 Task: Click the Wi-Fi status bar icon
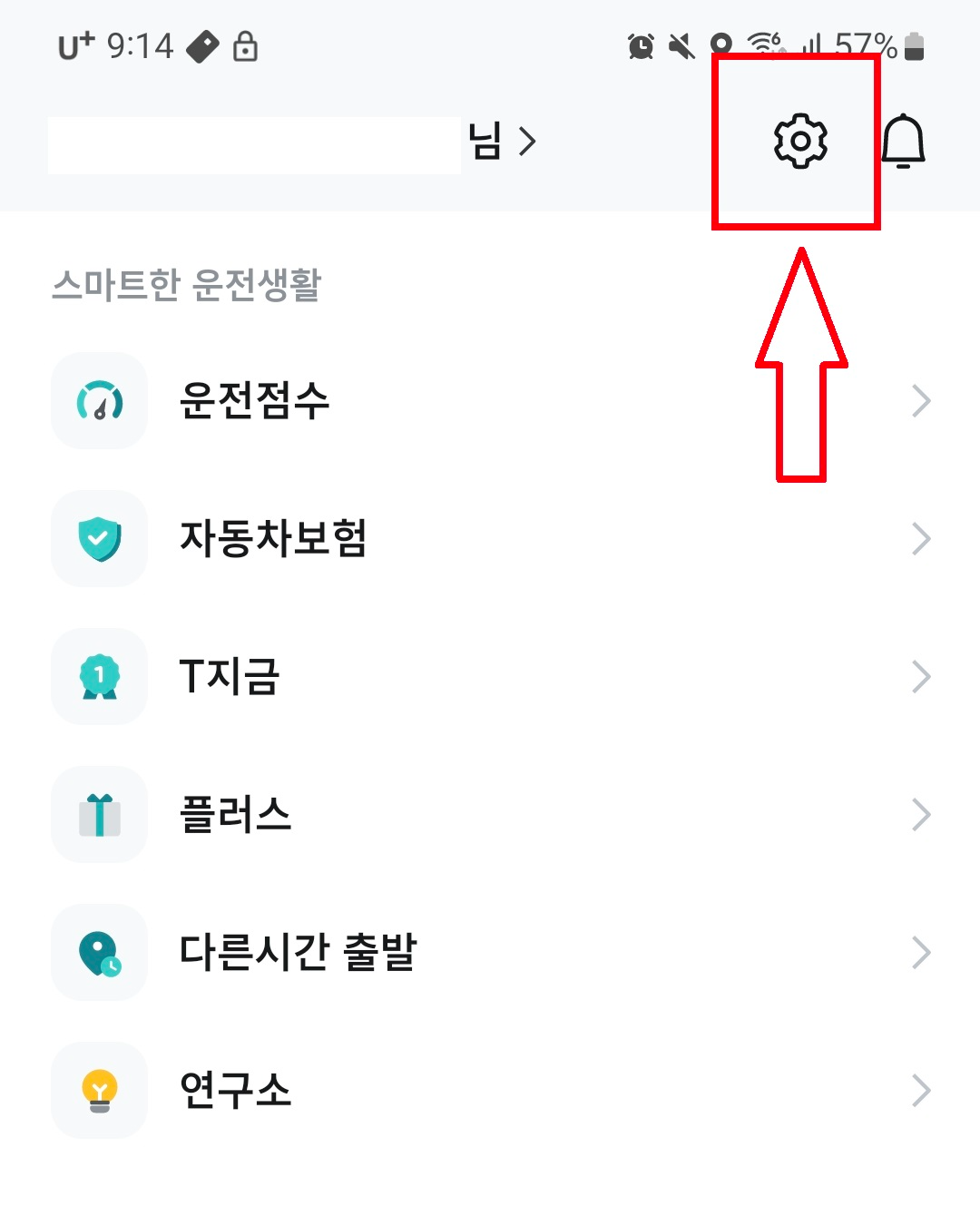click(762, 45)
